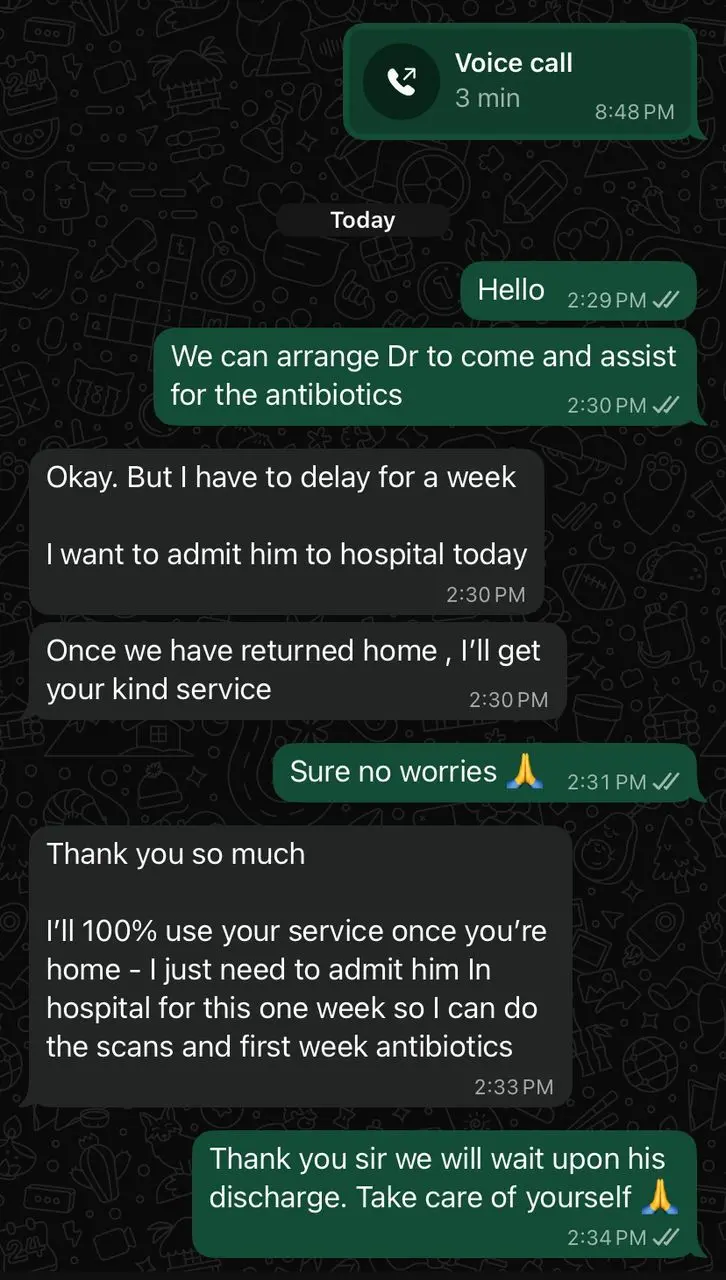Viewport: 726px width, 1280px height.
Task: Click the checkmarks after the 2:30 PM antibiotics message
Action: click(665, 406)
